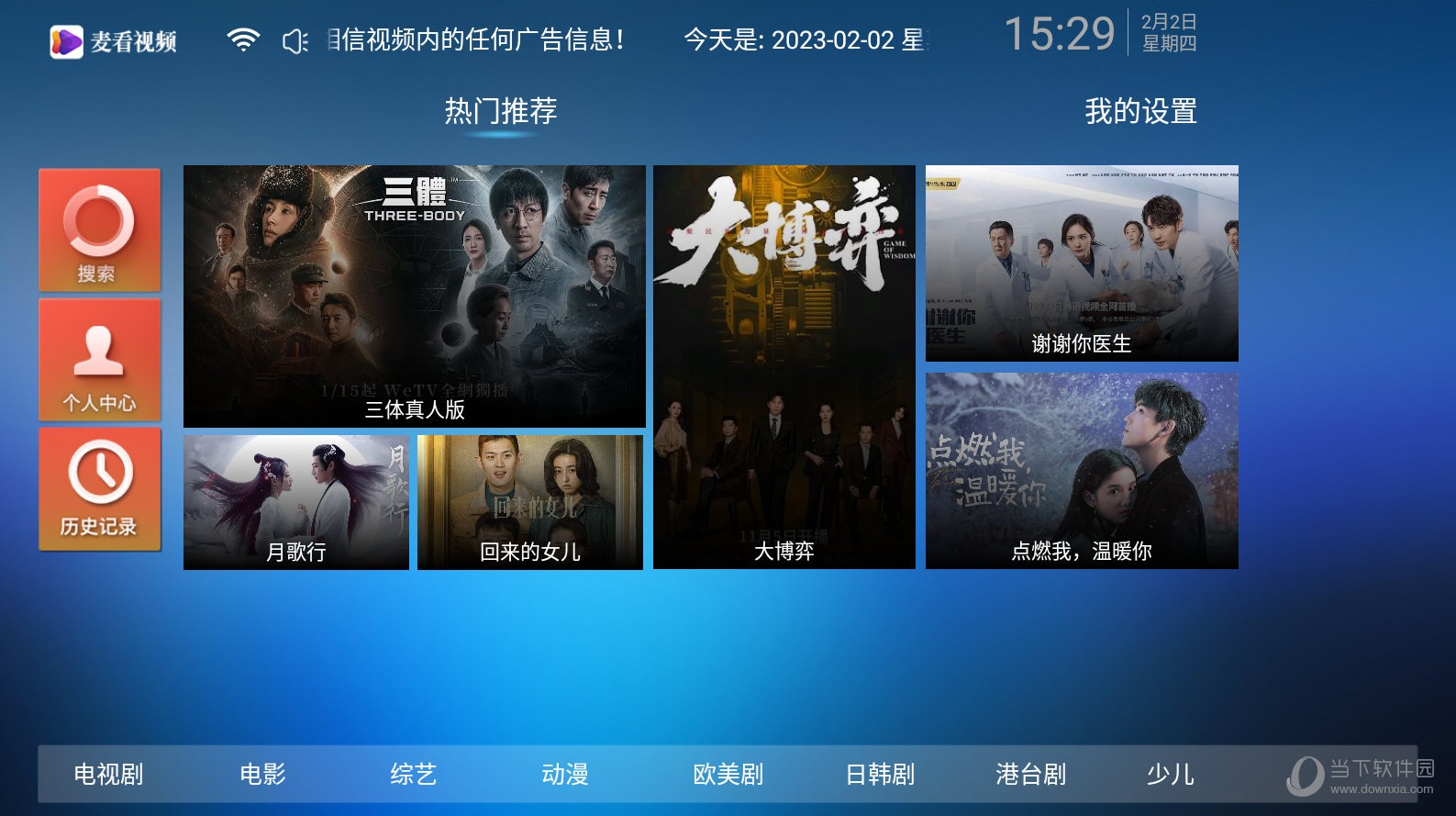Open the 大博弈 poster
Viewport: 1456px width, 816px height.
tap(784, 367)
